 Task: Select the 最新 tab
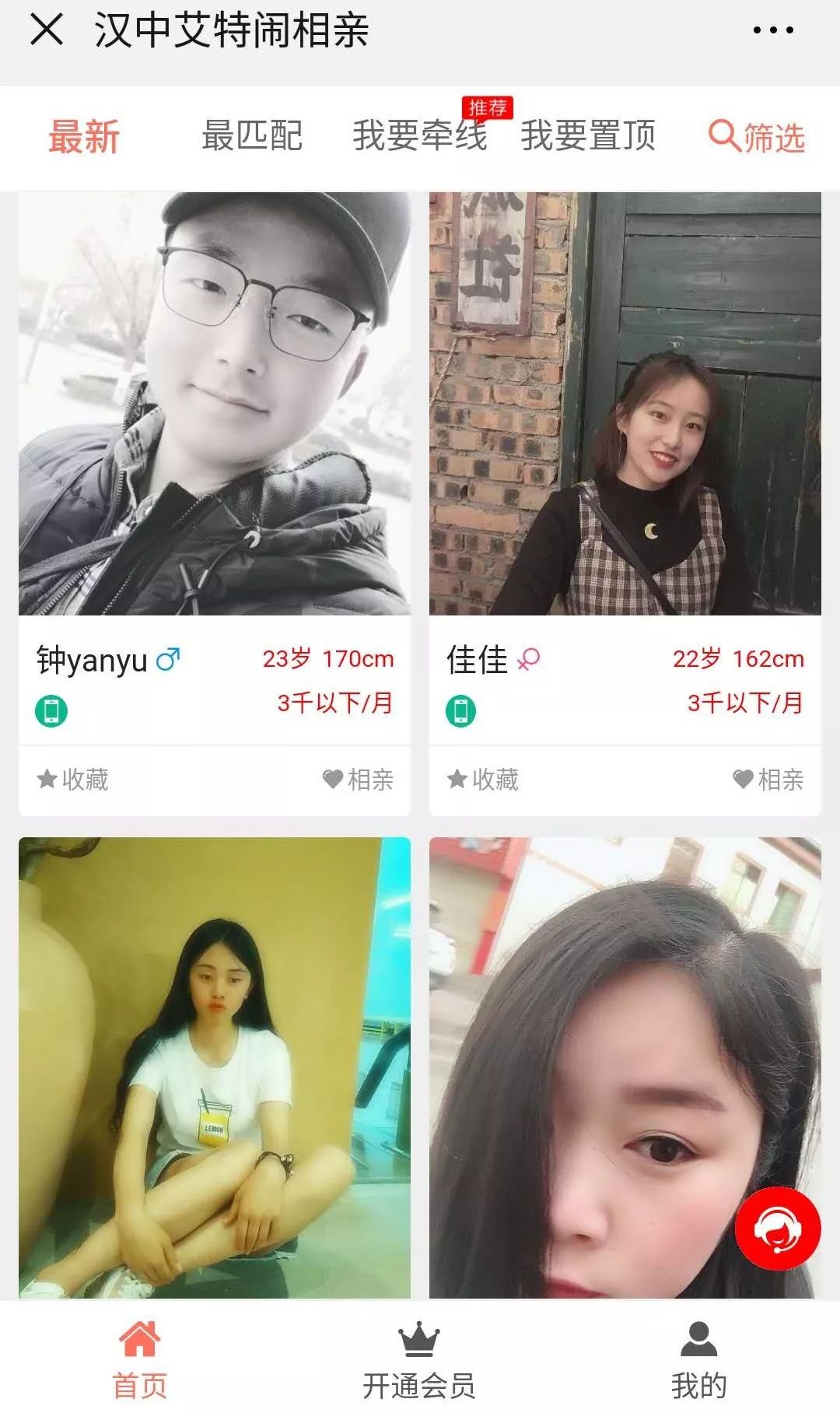point(84,137)
